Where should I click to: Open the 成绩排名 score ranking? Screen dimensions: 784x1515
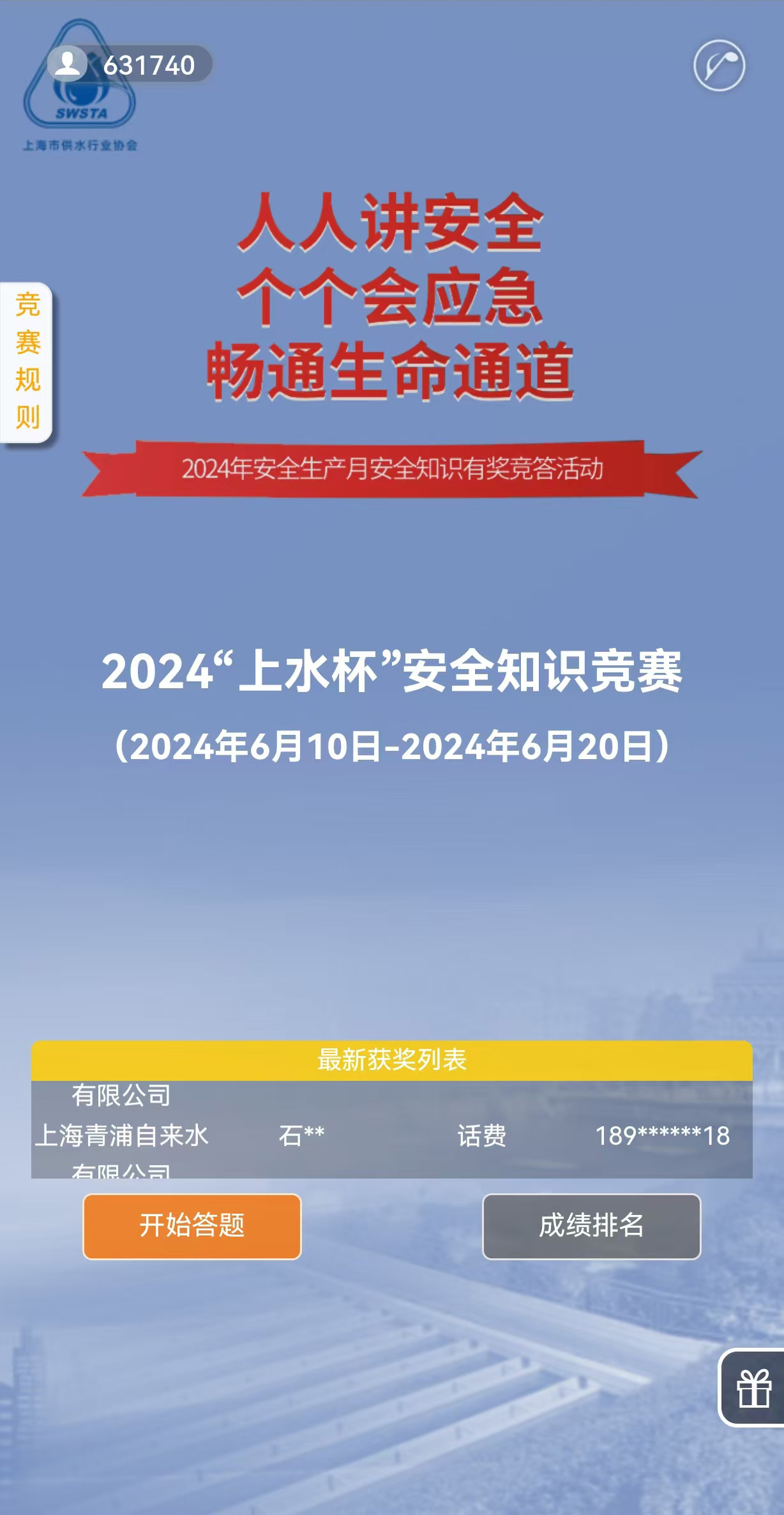pos(591,1226)
